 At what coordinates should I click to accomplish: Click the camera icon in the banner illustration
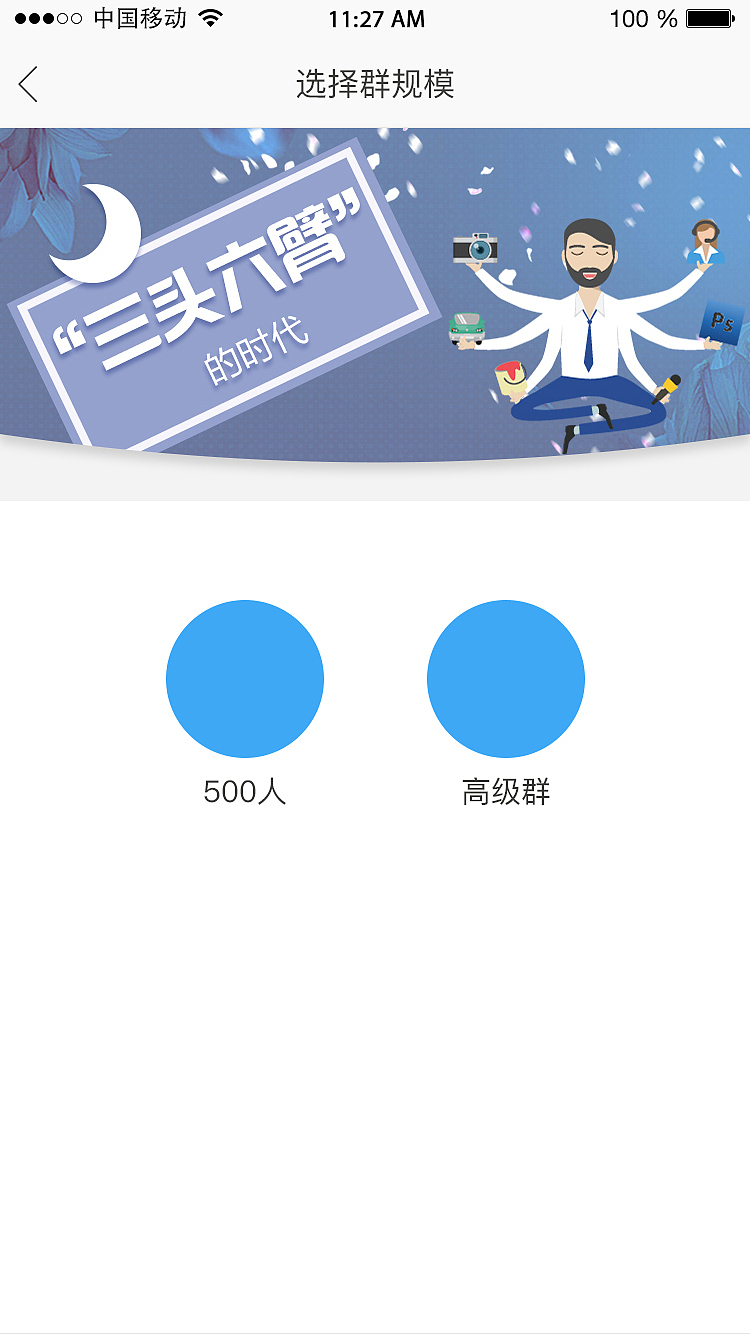(475, 250)
